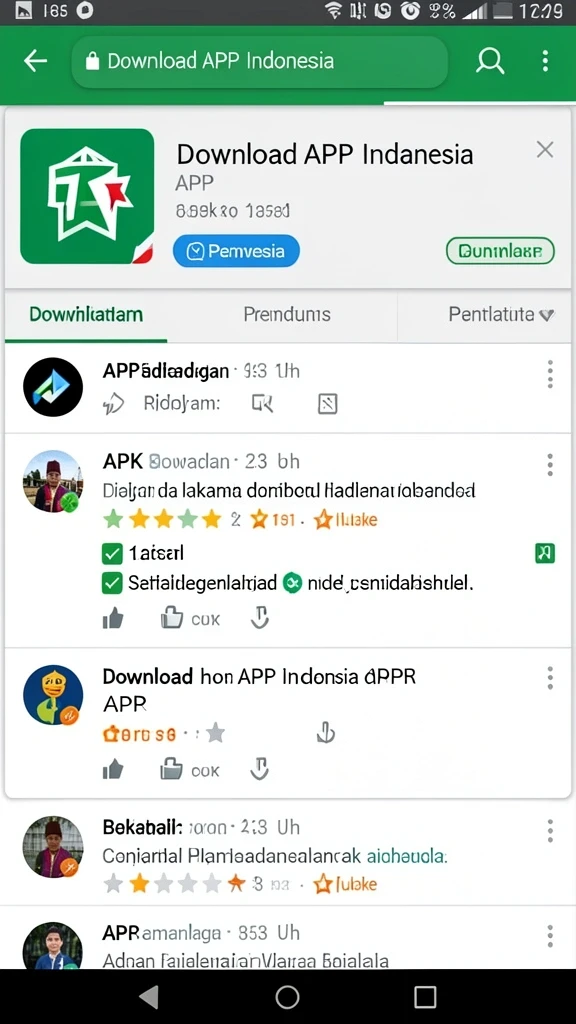Like the Download hon APP Indonsia entry

[x=114, y=770]
